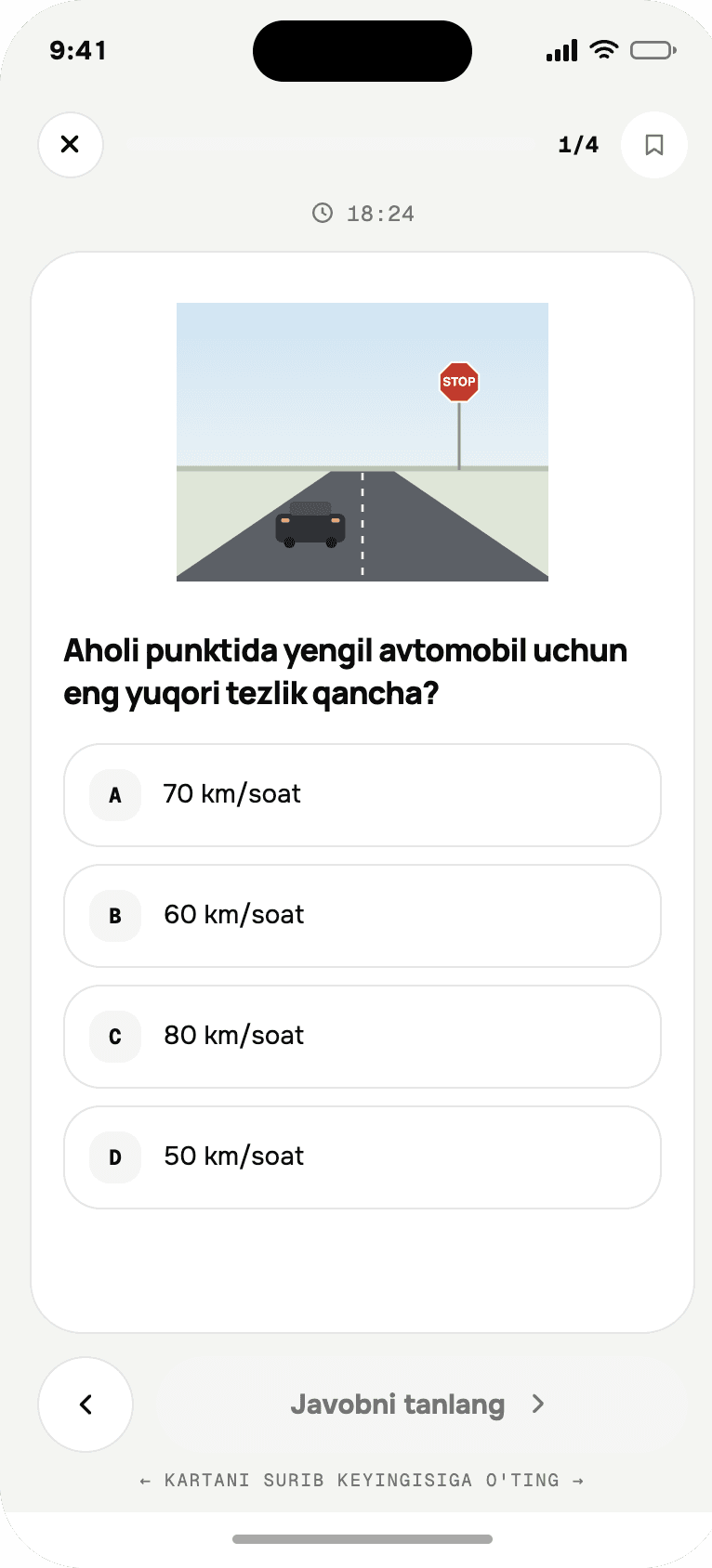Screen dimensions: 712x1568
Task: Select option D, 50 km/soat
Action: click(x=363, y=1157)
